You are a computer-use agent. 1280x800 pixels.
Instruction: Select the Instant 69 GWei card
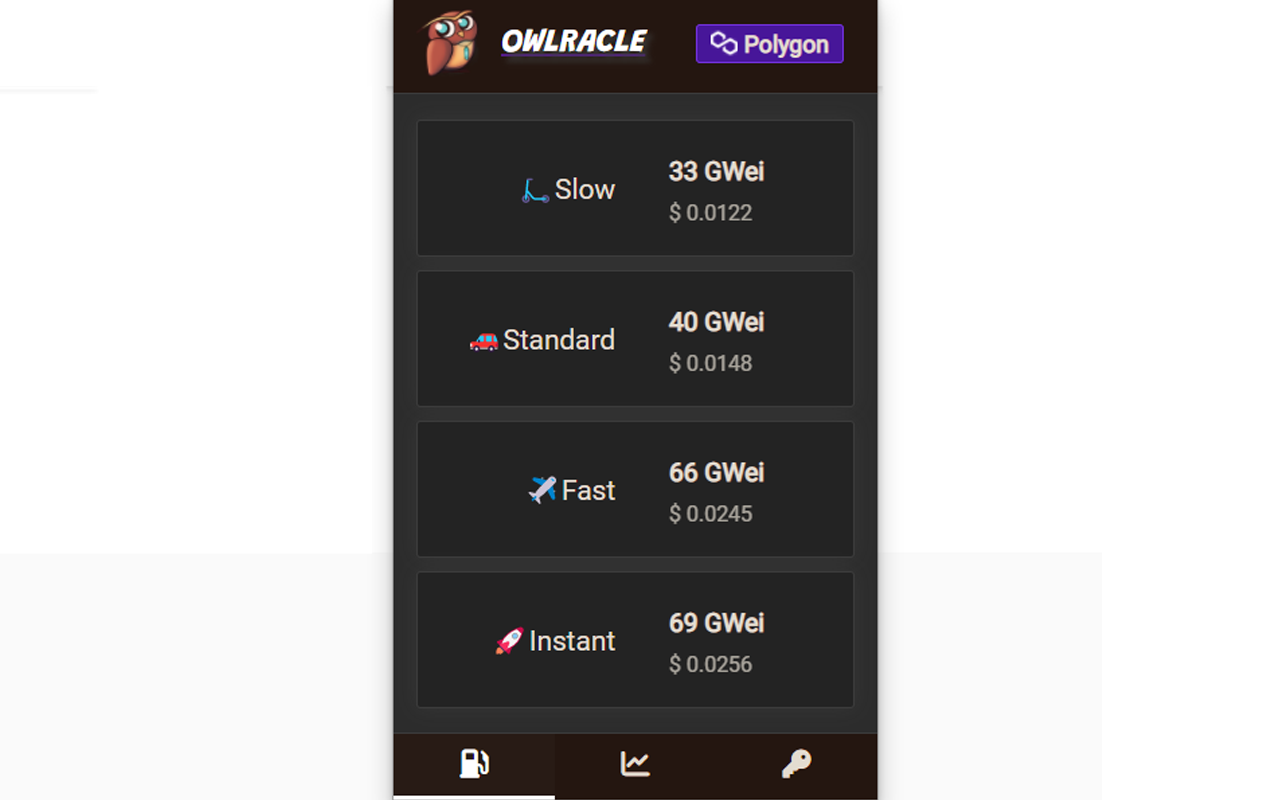[x=635, y=640]
